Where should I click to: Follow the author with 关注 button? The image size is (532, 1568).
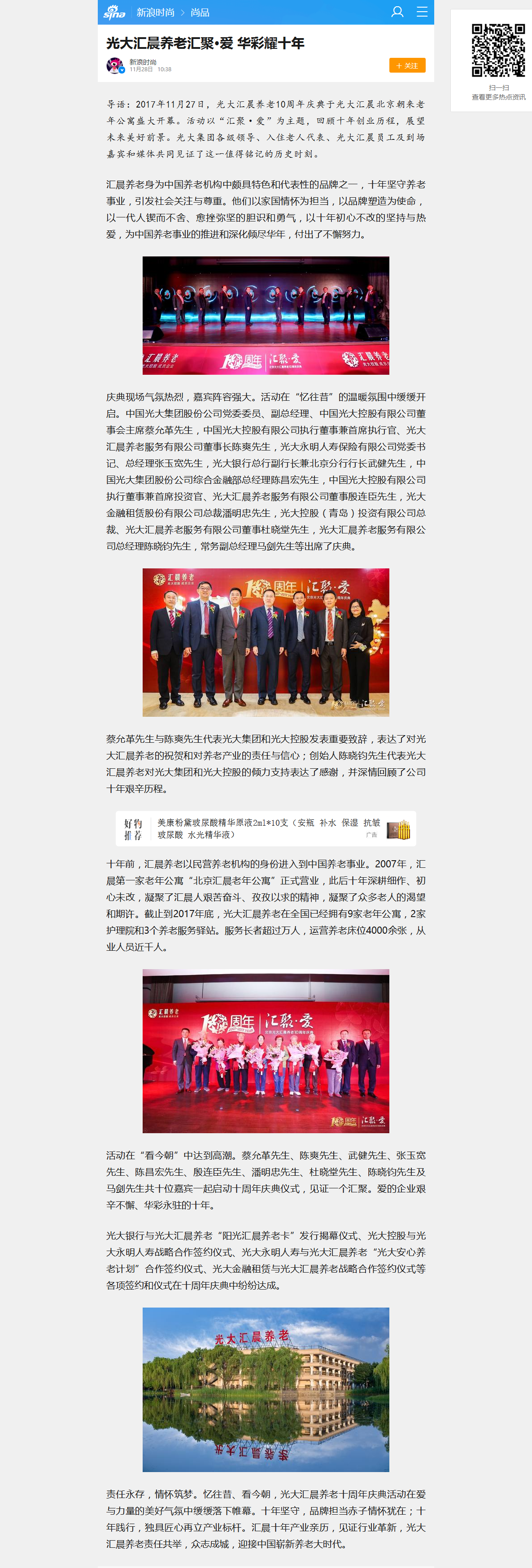[x=407, y=66]
